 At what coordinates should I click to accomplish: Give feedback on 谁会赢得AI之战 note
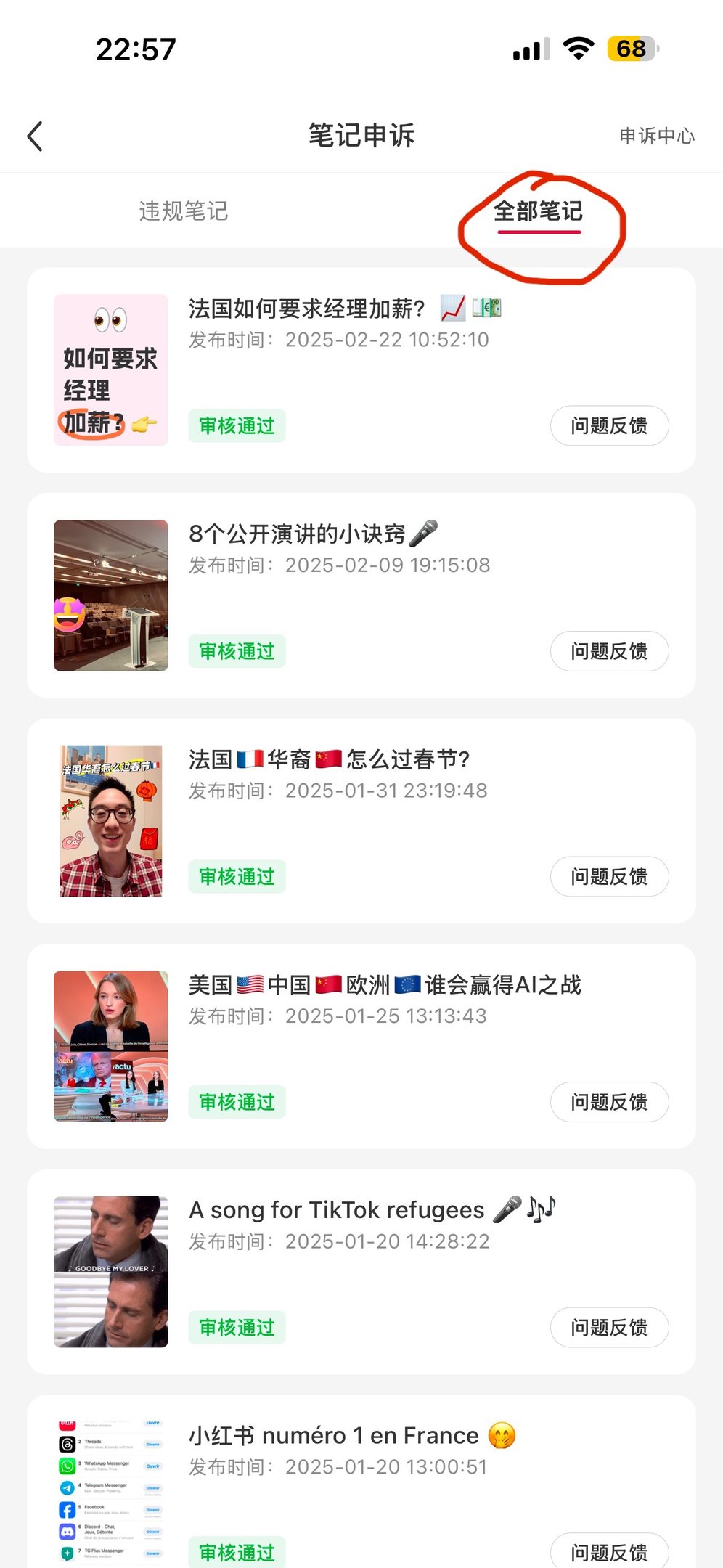609,1102
